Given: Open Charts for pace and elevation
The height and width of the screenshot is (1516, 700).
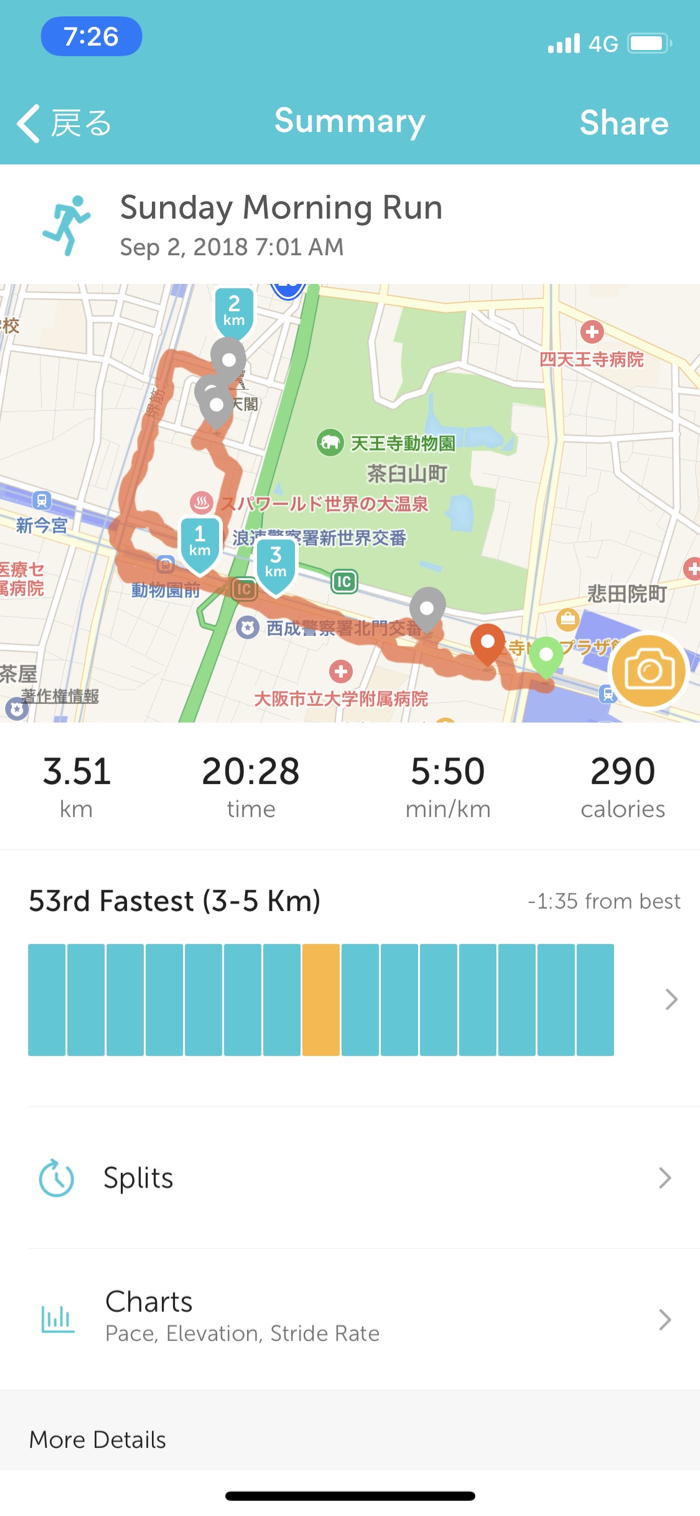Looking at the screenshot, I should (x=350, y=1317).
